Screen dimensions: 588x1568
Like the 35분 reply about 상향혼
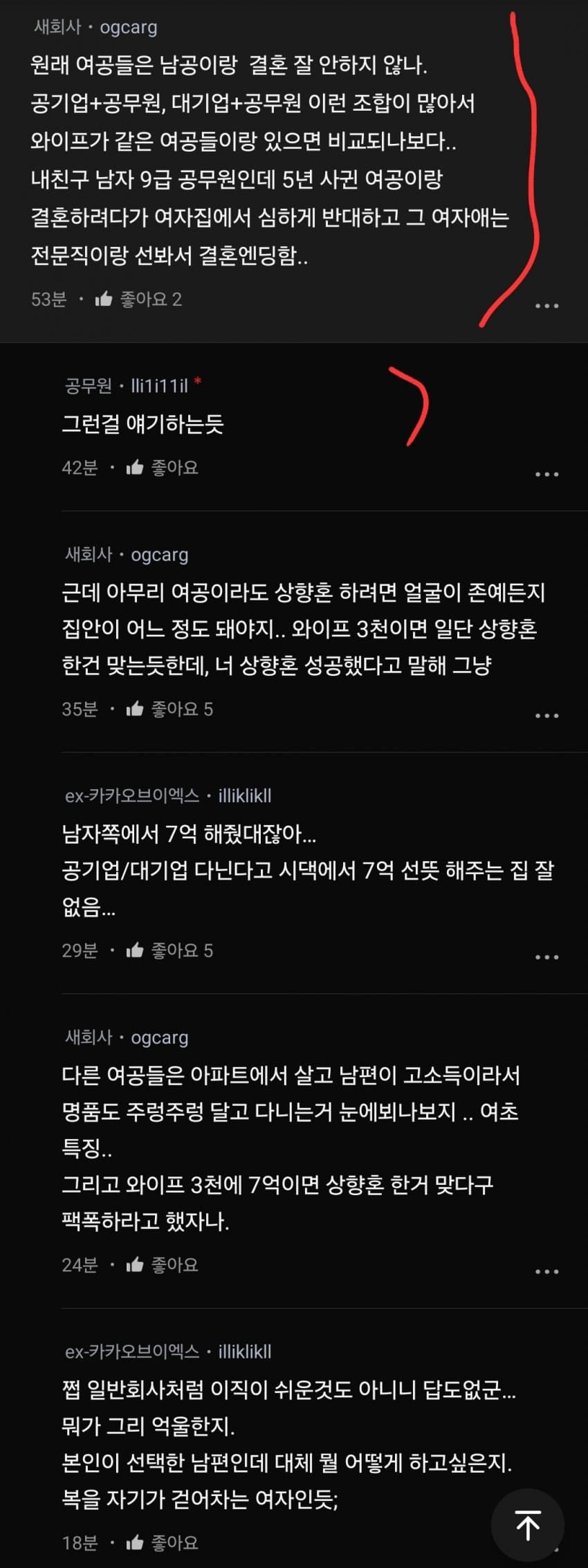135,709
